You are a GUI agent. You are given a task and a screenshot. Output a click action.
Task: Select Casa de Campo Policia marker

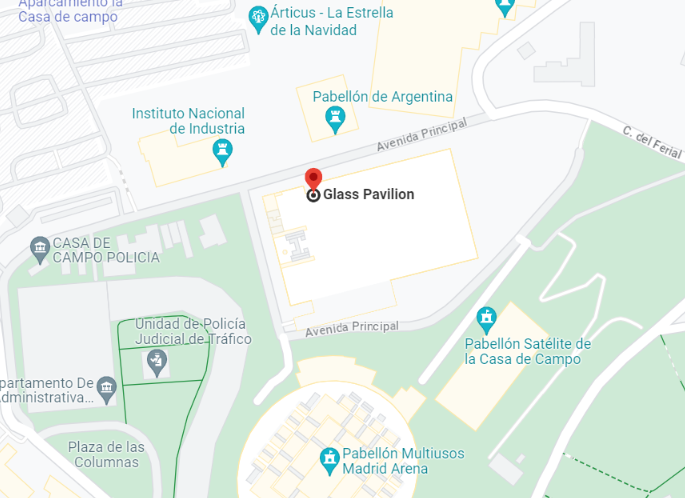(39, 248)
